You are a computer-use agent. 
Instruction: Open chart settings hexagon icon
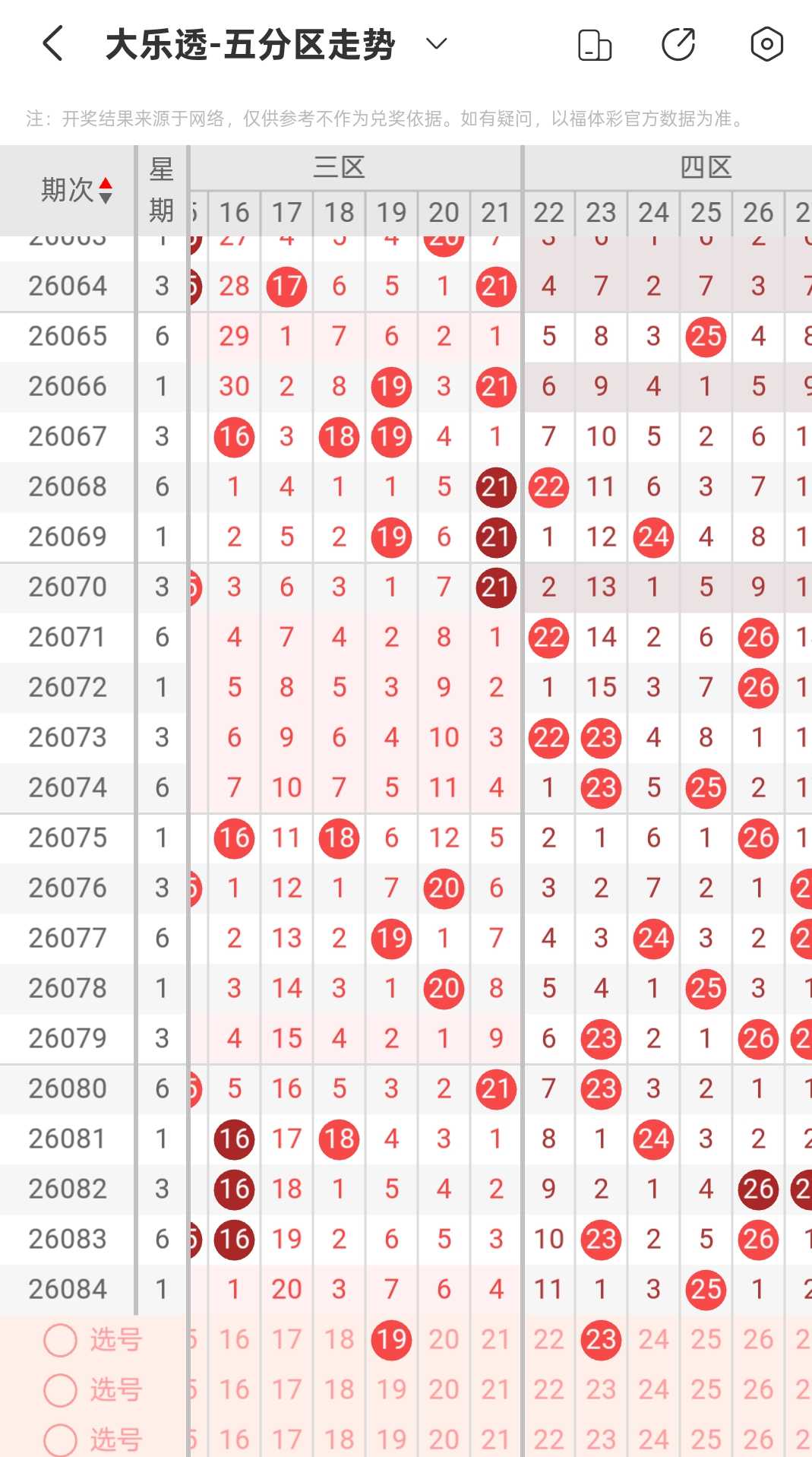[x=766, y=44]
